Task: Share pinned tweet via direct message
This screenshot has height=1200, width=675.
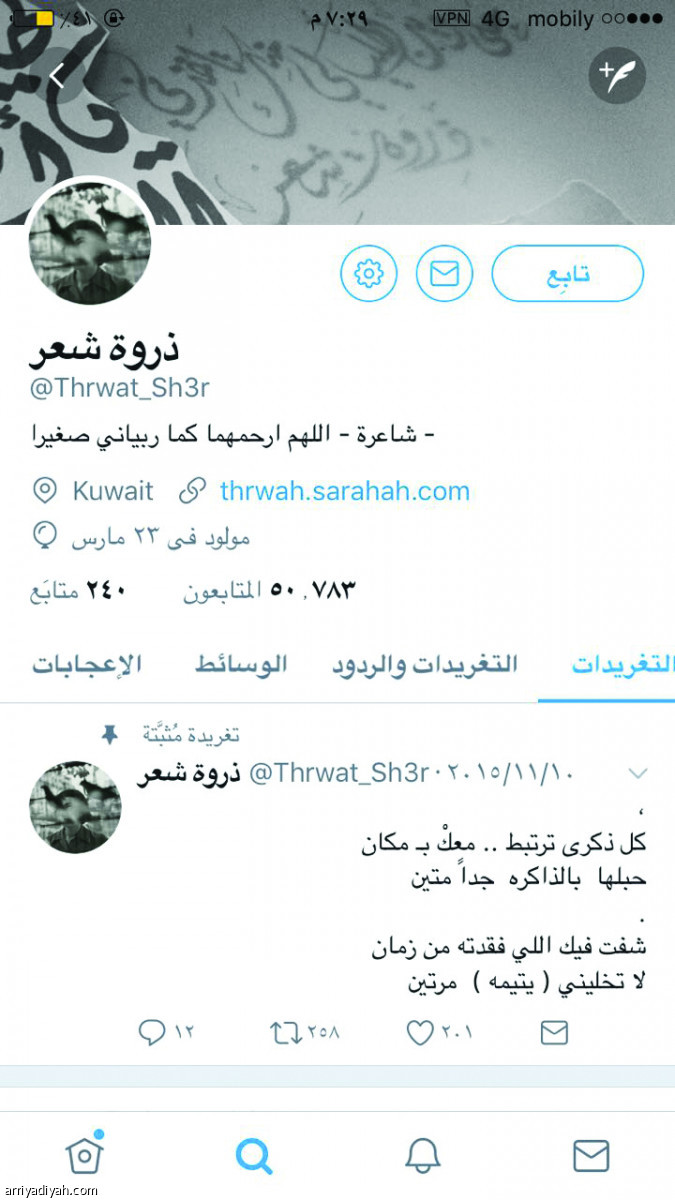Action: 554,1033
